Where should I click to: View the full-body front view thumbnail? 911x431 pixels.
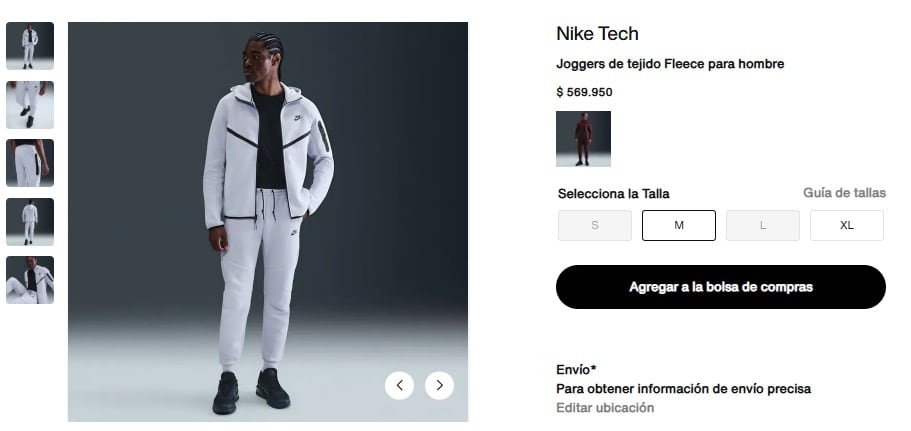tap(30, 46)
